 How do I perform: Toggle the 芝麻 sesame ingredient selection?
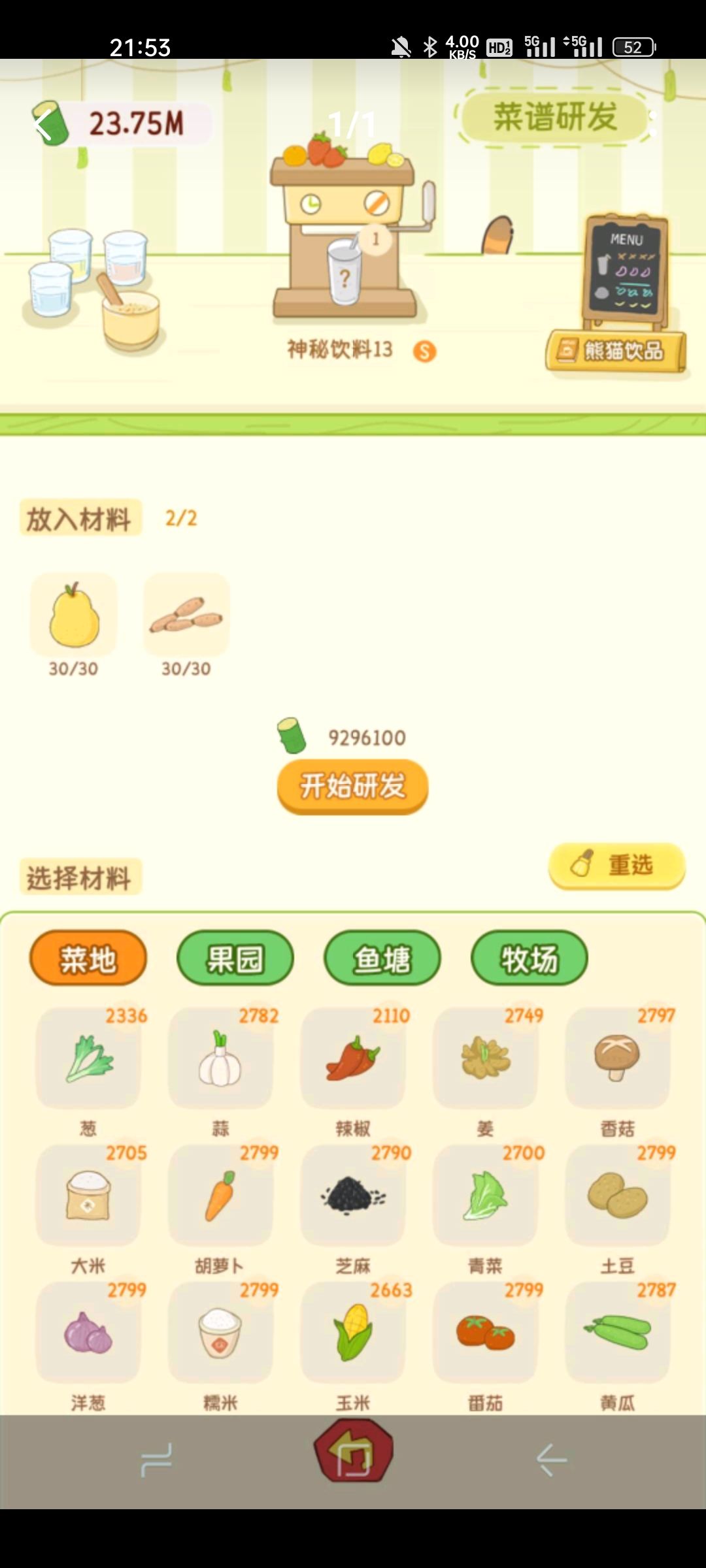353,1196
